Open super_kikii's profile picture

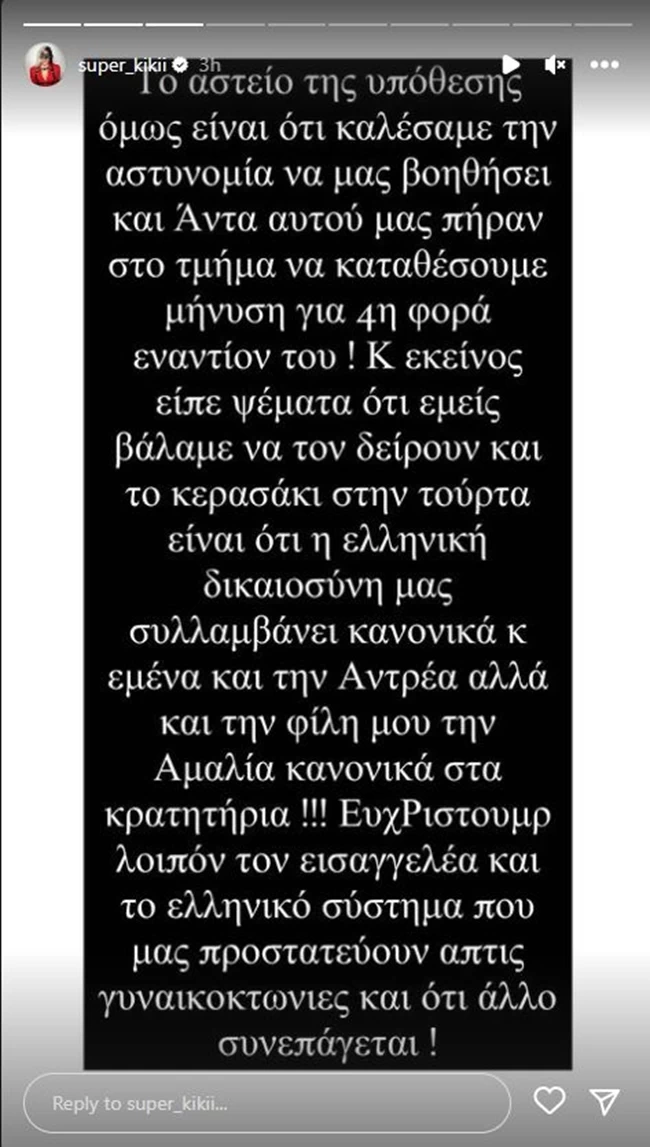point(46,65)
